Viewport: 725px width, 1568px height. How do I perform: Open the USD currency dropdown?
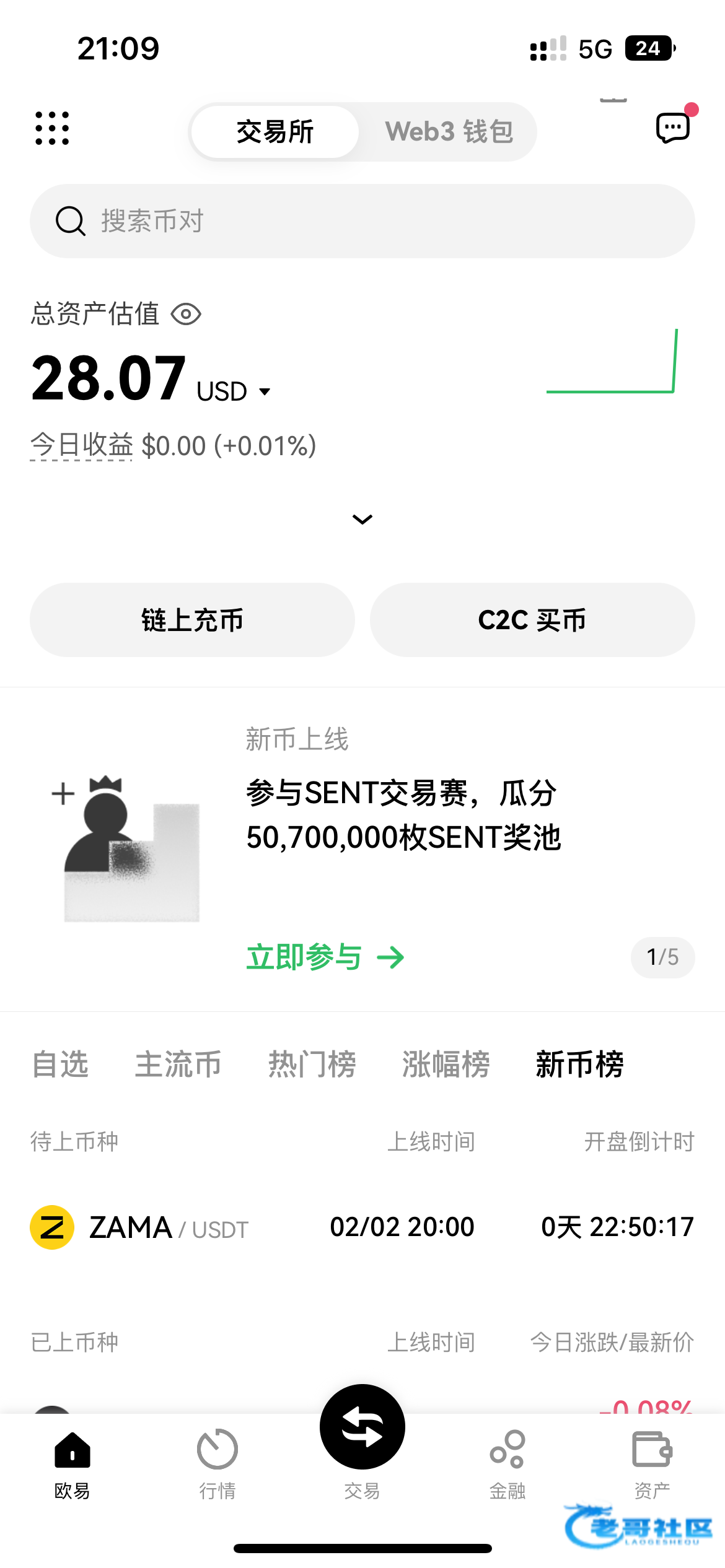pos(233,391)
